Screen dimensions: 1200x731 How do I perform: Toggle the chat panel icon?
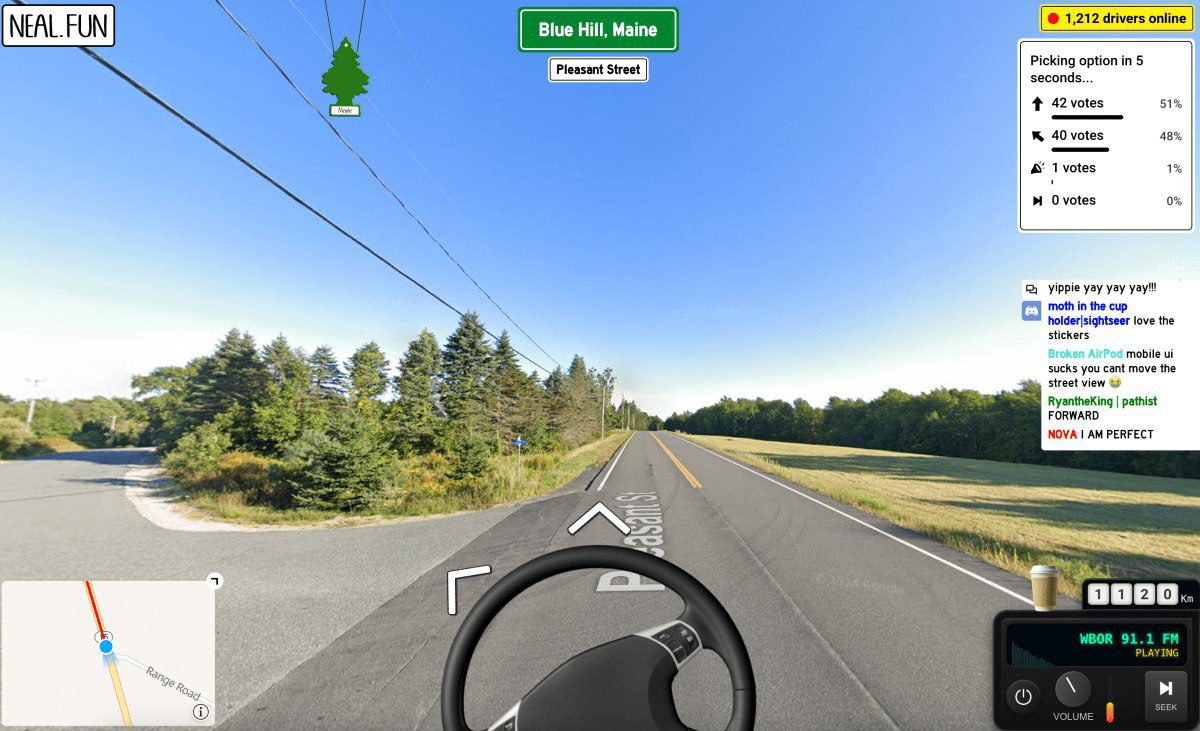[1031, 288]
